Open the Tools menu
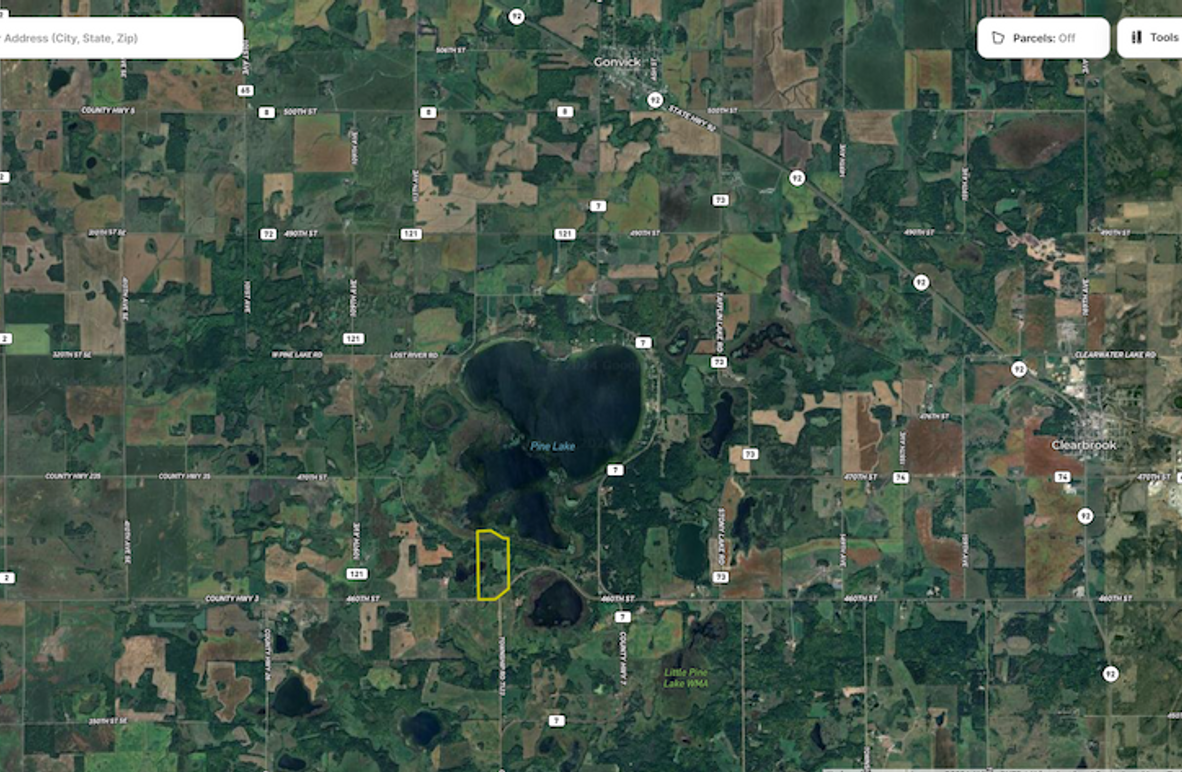This screenshot has height=772, width=1182. point(1153,38)
